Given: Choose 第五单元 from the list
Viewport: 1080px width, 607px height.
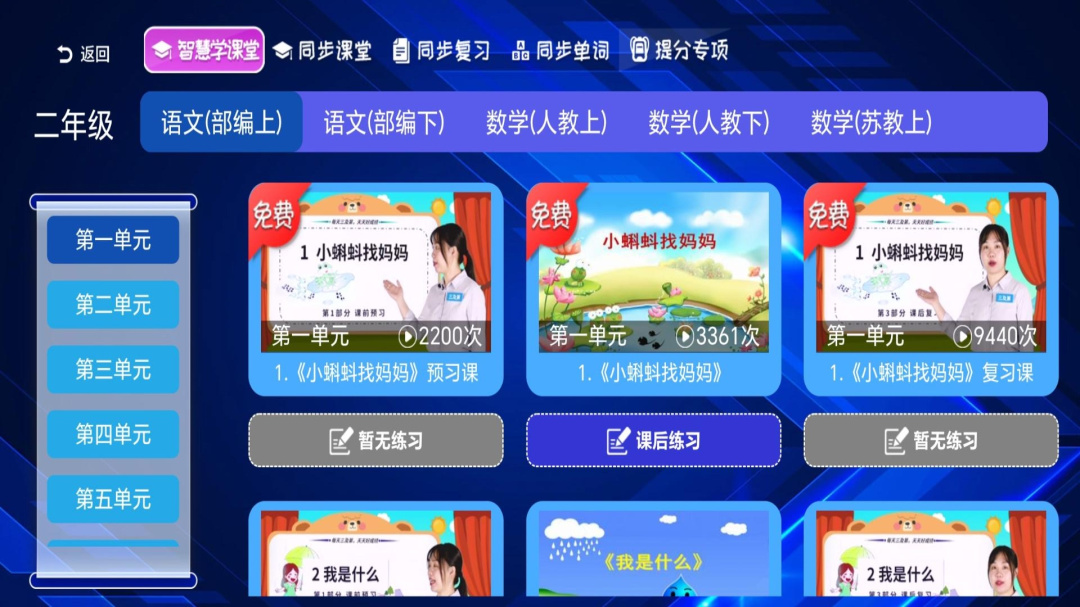Looking at the screenshot, I should [x=113, y=498].
